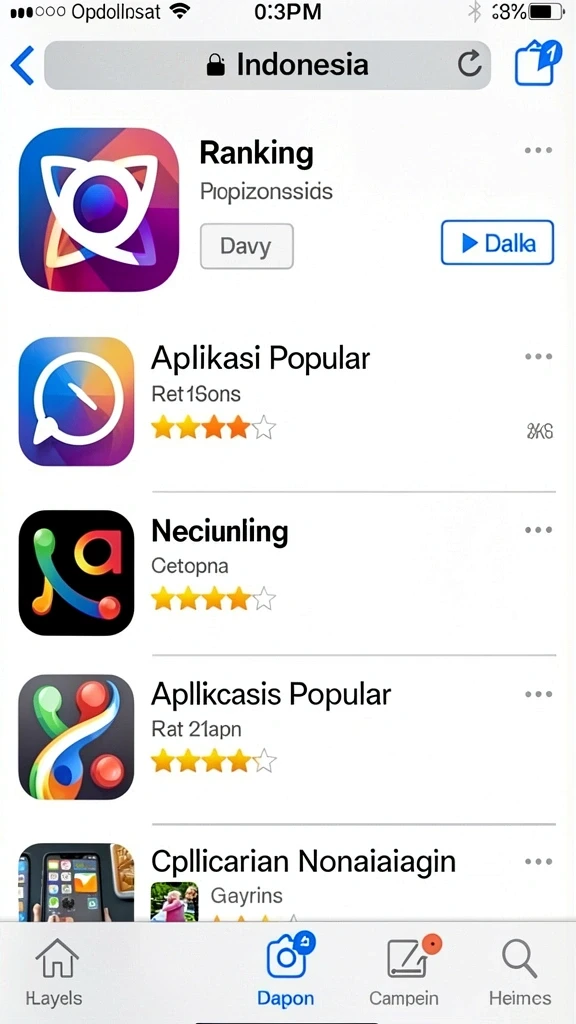Tap the Indonesia address bar
This screenshot has height=1024, width=576.
pos(267,65)
